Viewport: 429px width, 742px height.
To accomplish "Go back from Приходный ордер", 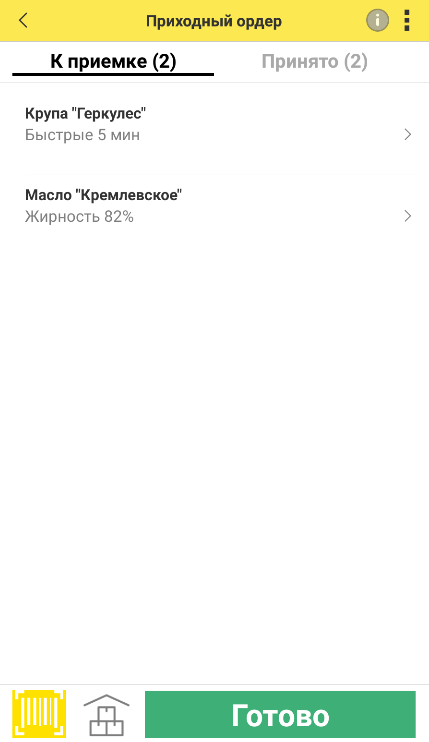I will click(23, 21).
